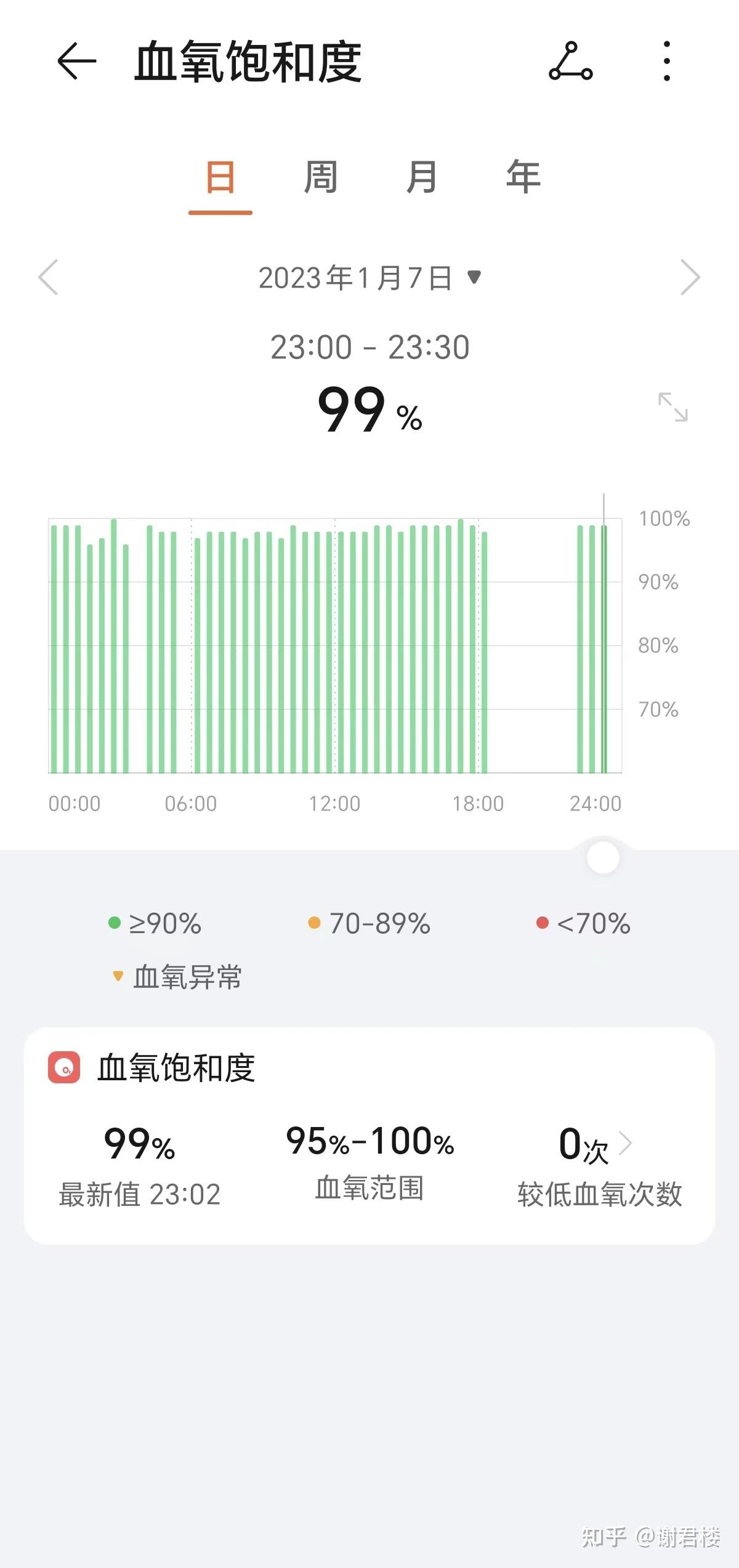Open the data sharing icon in app bar
Screen dimensions: 739x1568
coord(571,61)
